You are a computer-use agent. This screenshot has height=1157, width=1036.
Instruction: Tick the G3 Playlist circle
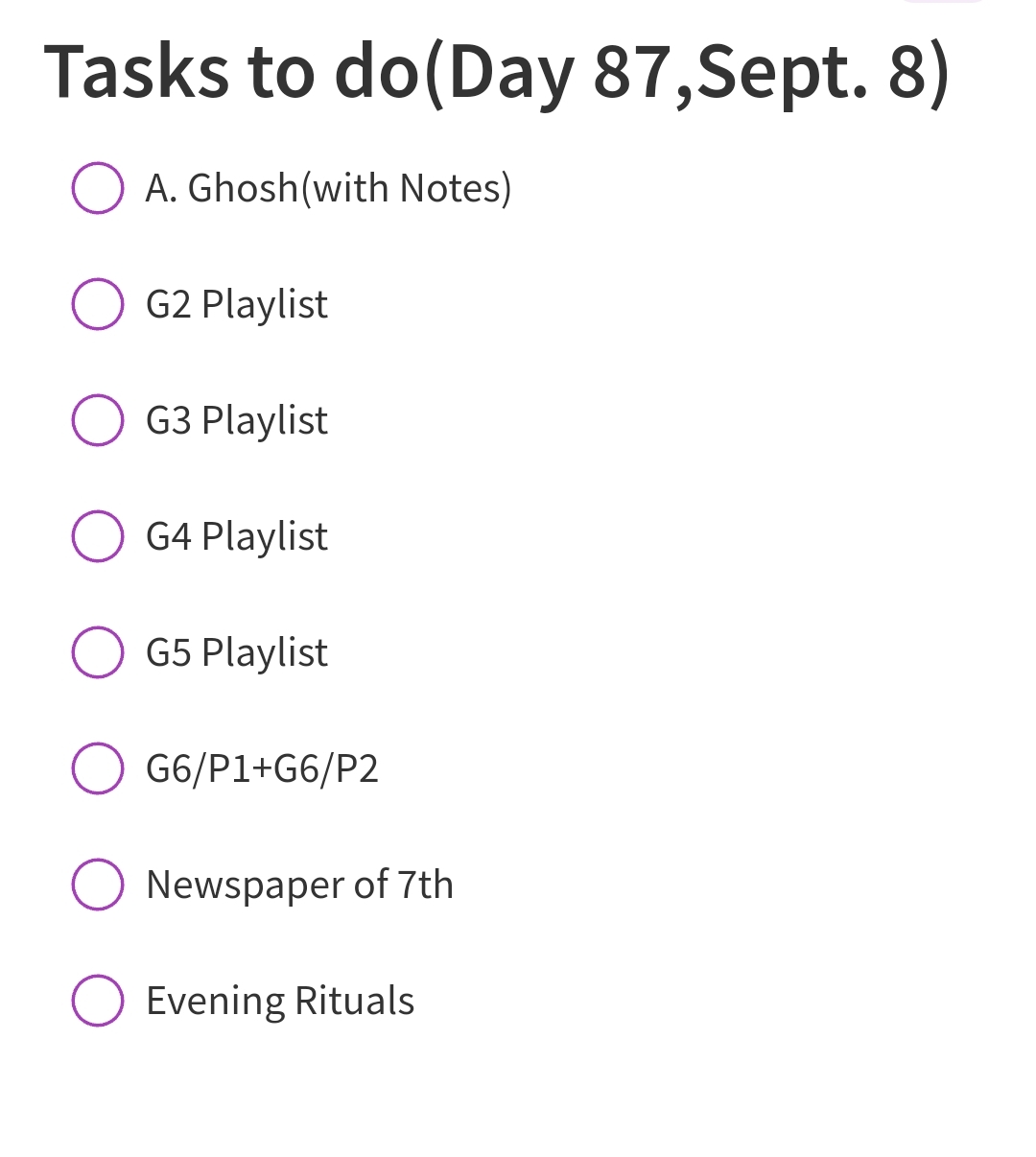click(98, 420)
